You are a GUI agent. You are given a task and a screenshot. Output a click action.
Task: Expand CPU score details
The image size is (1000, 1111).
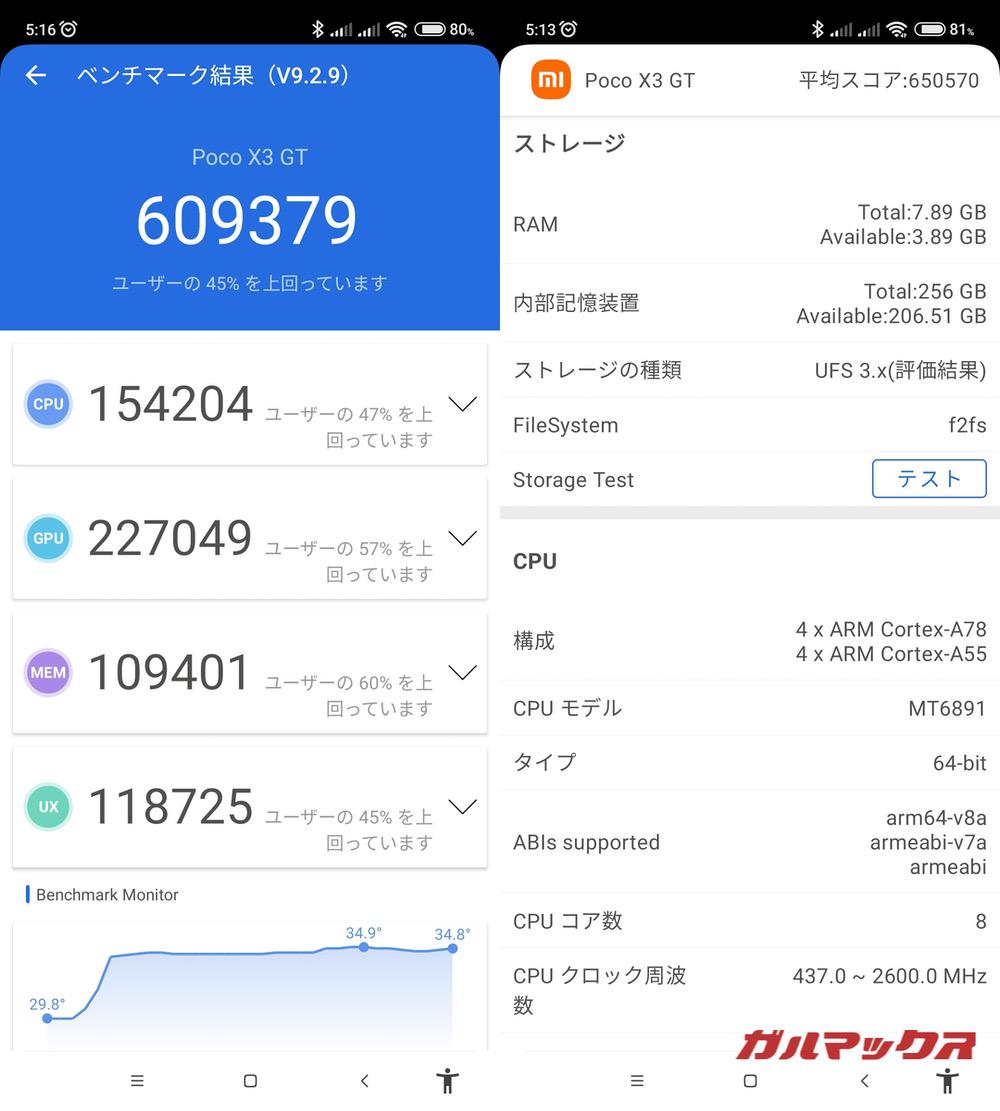coord(462,404)
